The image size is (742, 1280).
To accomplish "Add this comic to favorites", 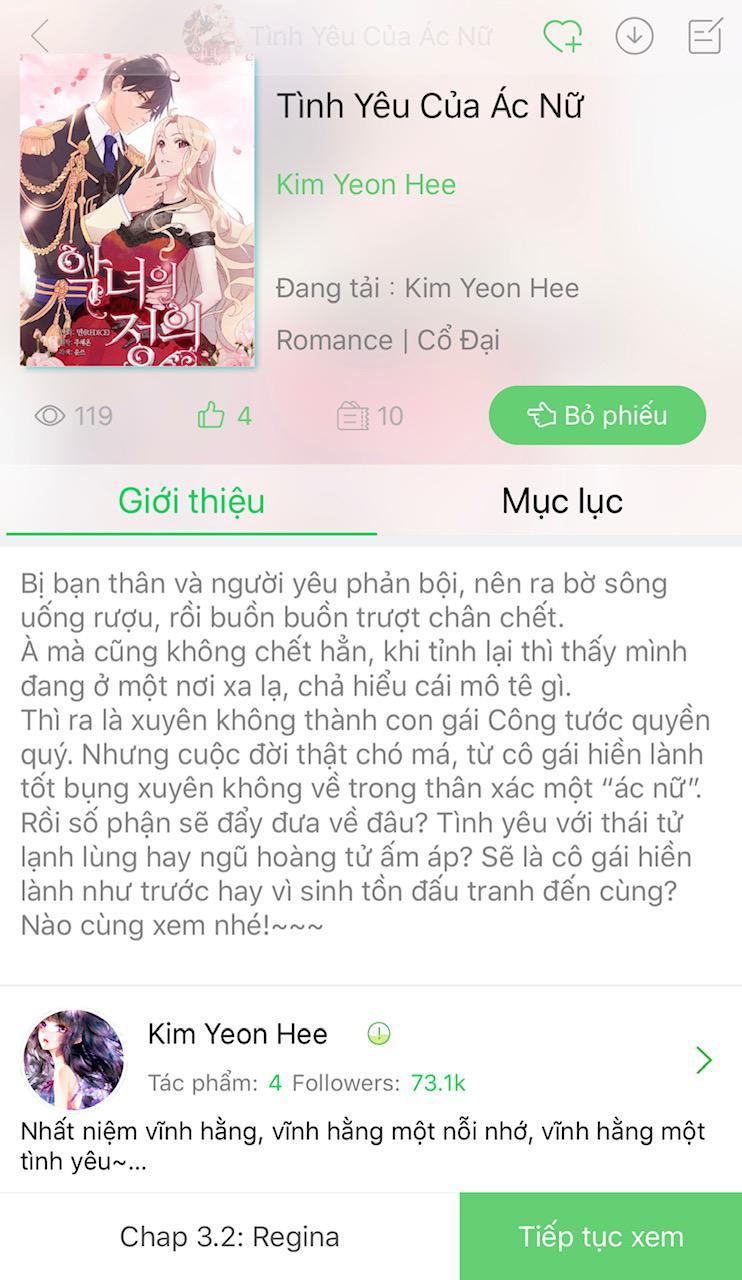I will pyautogui.click(x=562, y=36).
